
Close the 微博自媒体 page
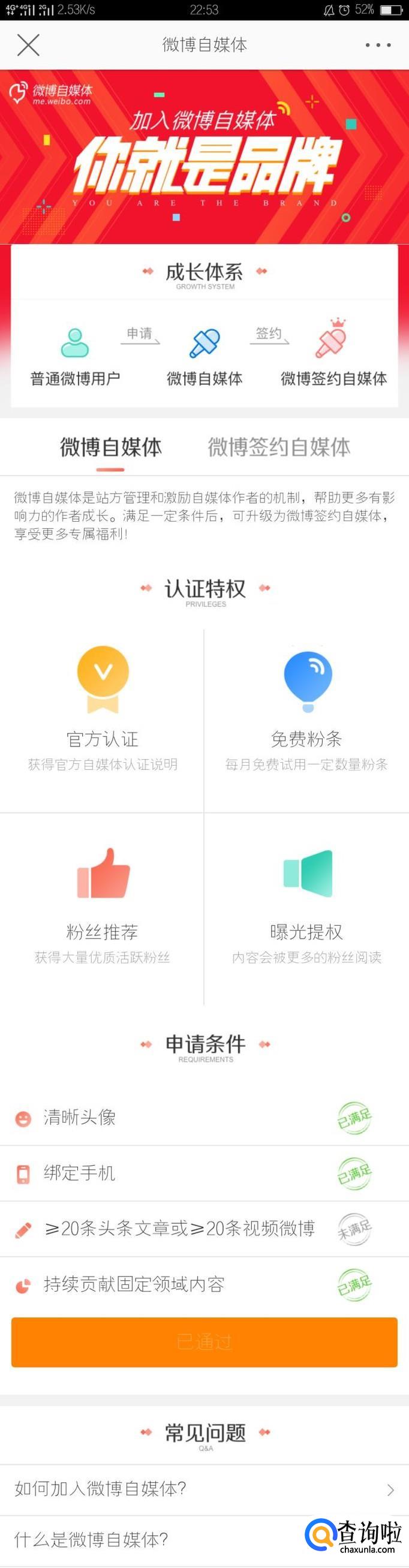coord(28,45)
